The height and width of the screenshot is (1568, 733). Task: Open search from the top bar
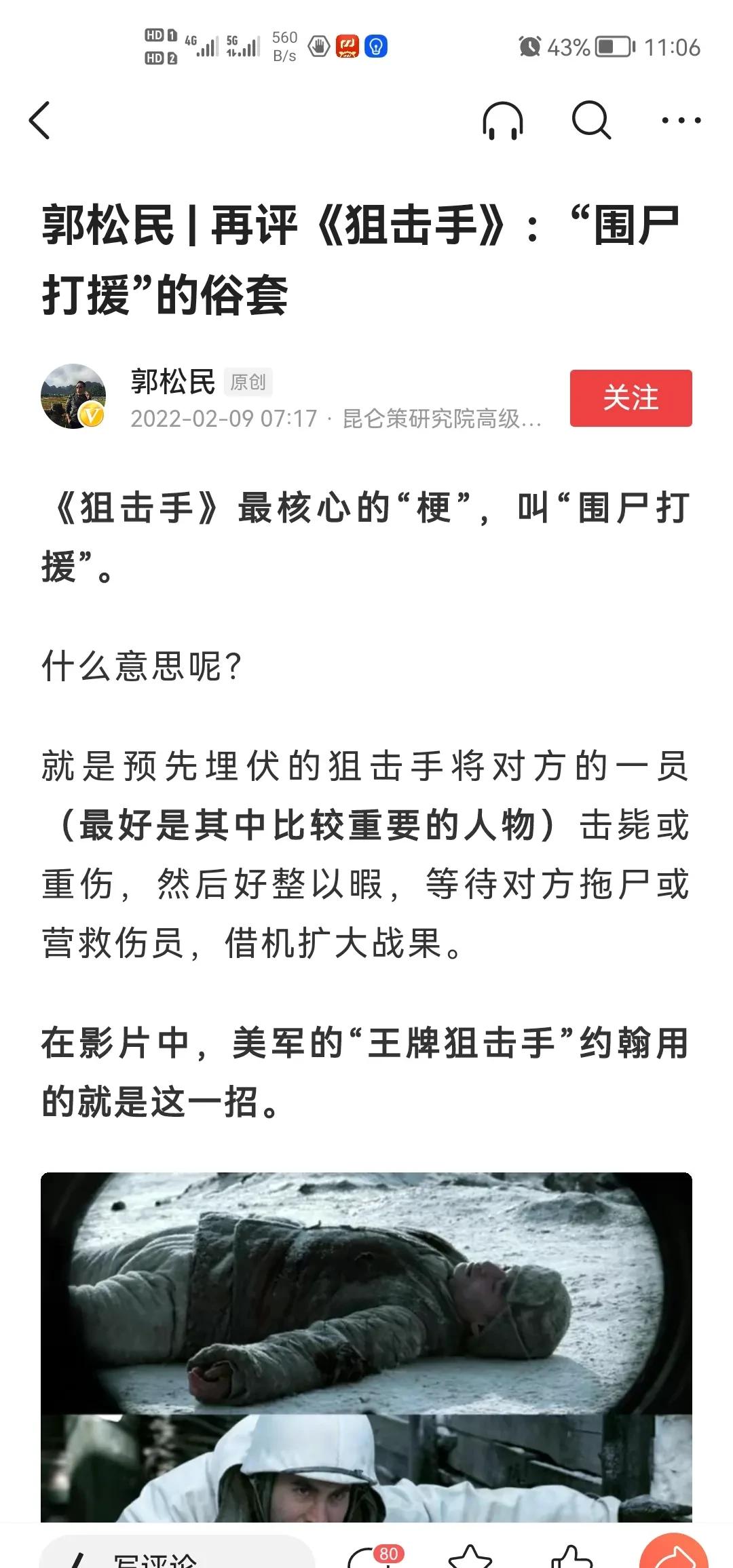coord(591,120)
